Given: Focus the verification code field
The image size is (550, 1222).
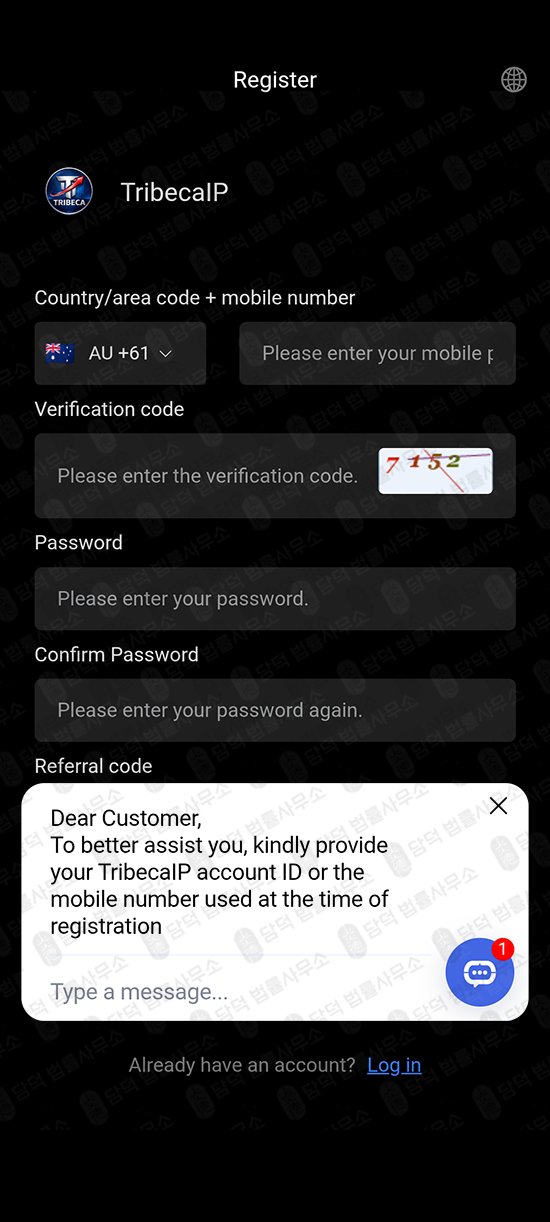Looking at the screenshot, I should (207, 476).
